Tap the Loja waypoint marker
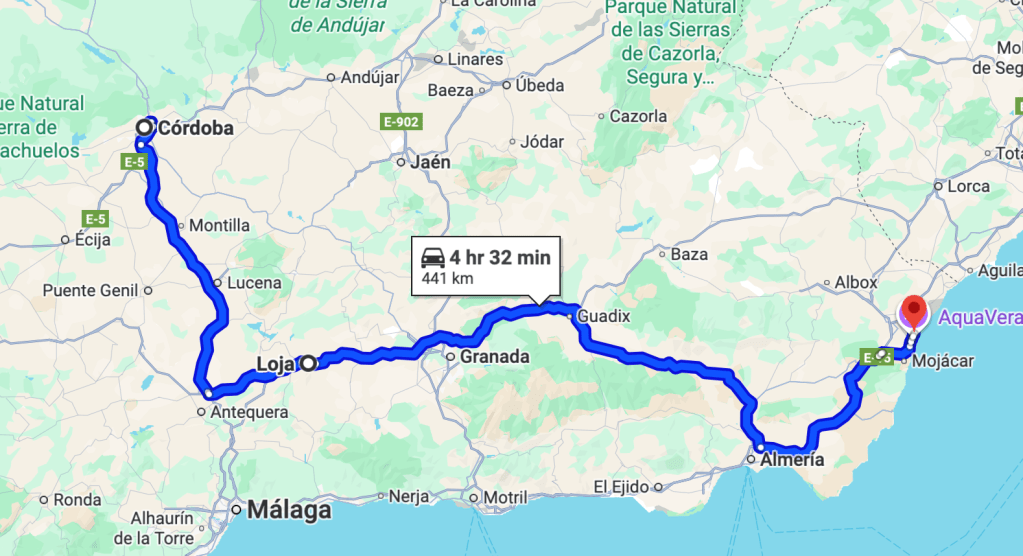Screen dimensions: 1023x556 [x=309, y=363]
